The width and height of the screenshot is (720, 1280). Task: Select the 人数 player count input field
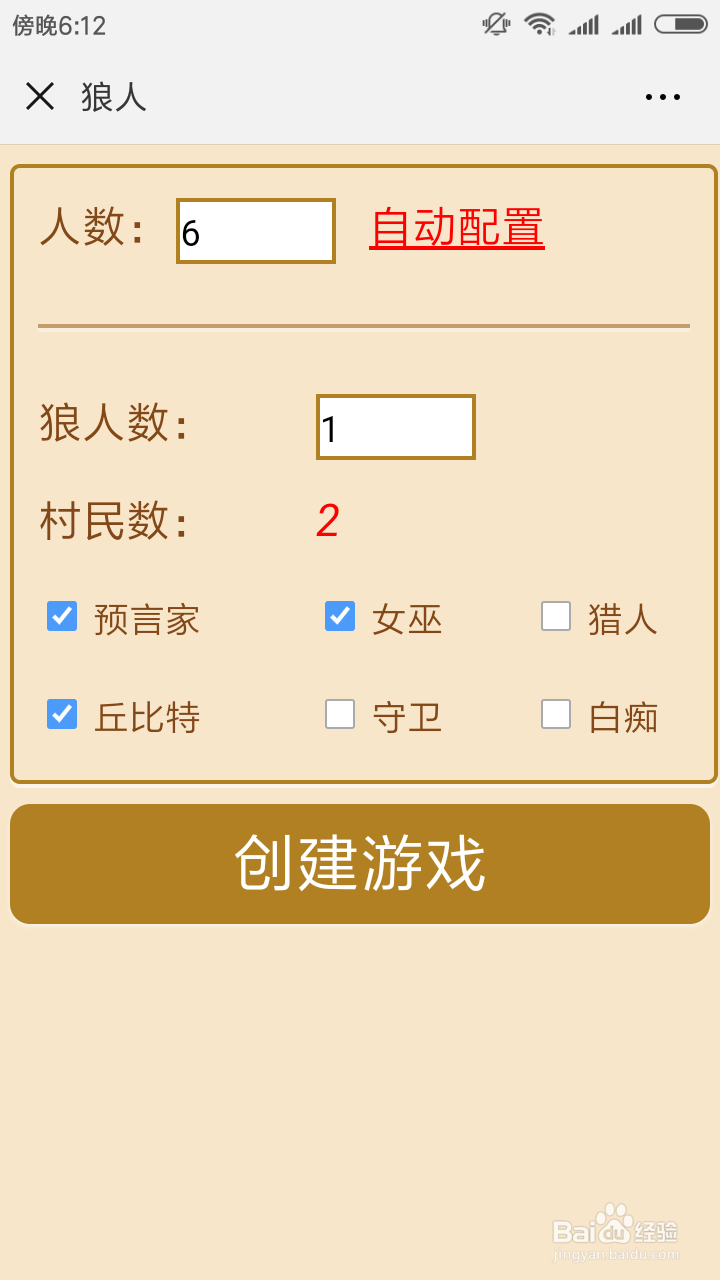click(254, 231)
